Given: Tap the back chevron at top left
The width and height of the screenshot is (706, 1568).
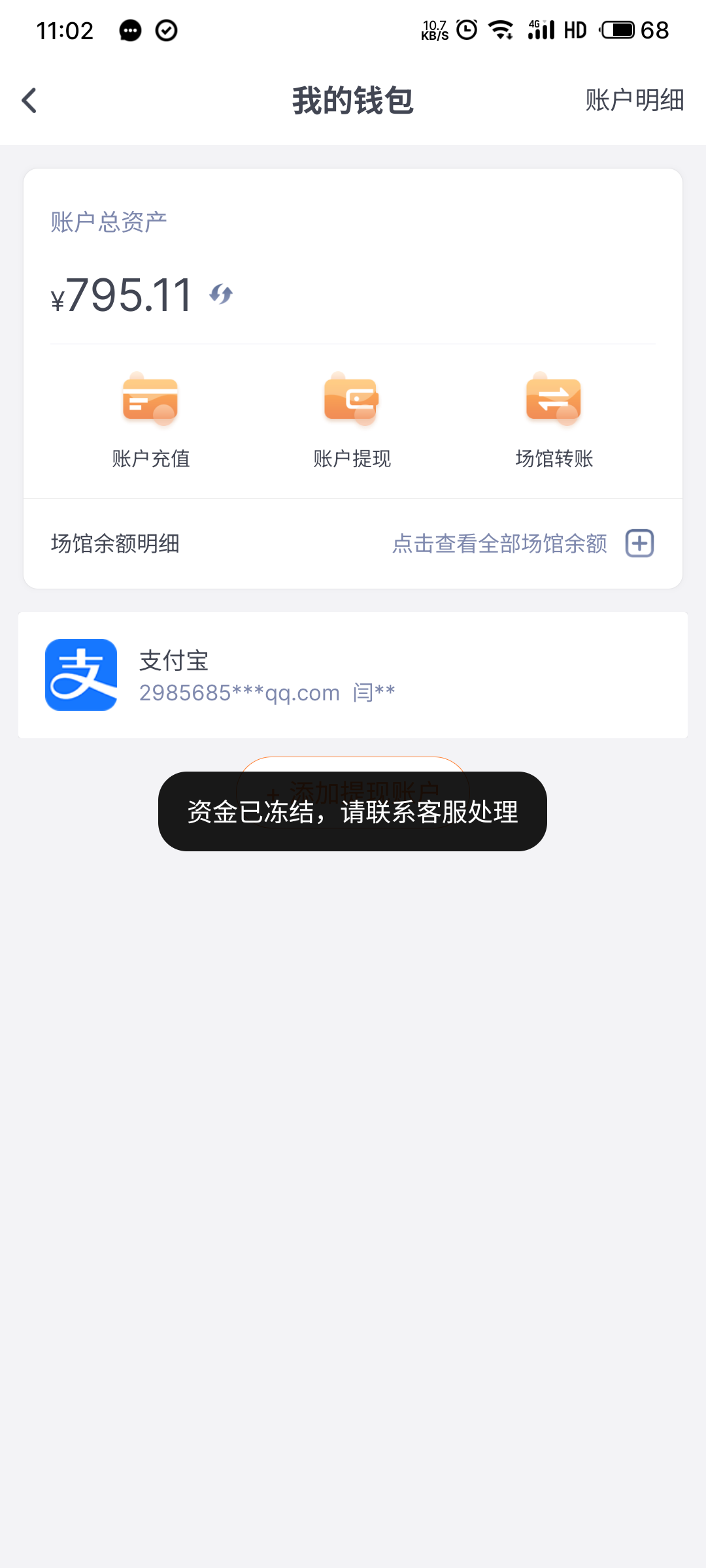Looking at the screenshot, I should point(29,101).
